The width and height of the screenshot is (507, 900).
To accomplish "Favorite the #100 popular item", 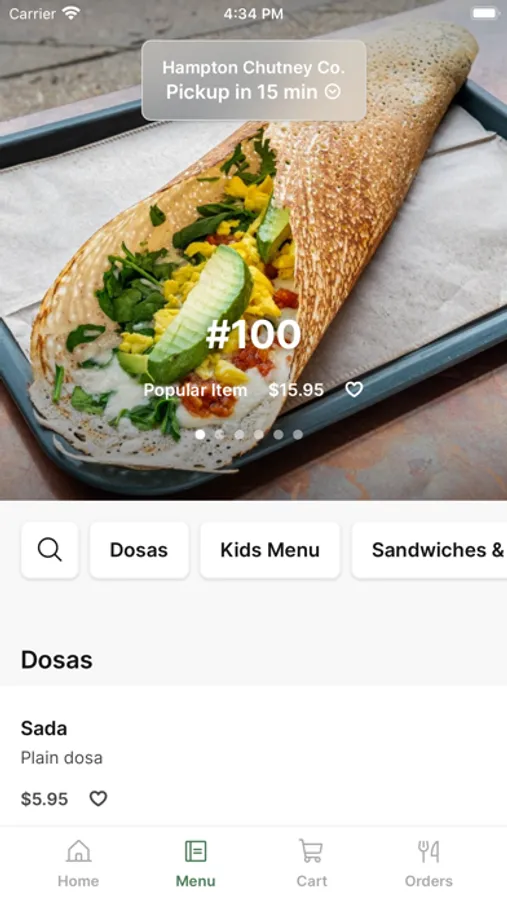I will [x=354, y=390].
